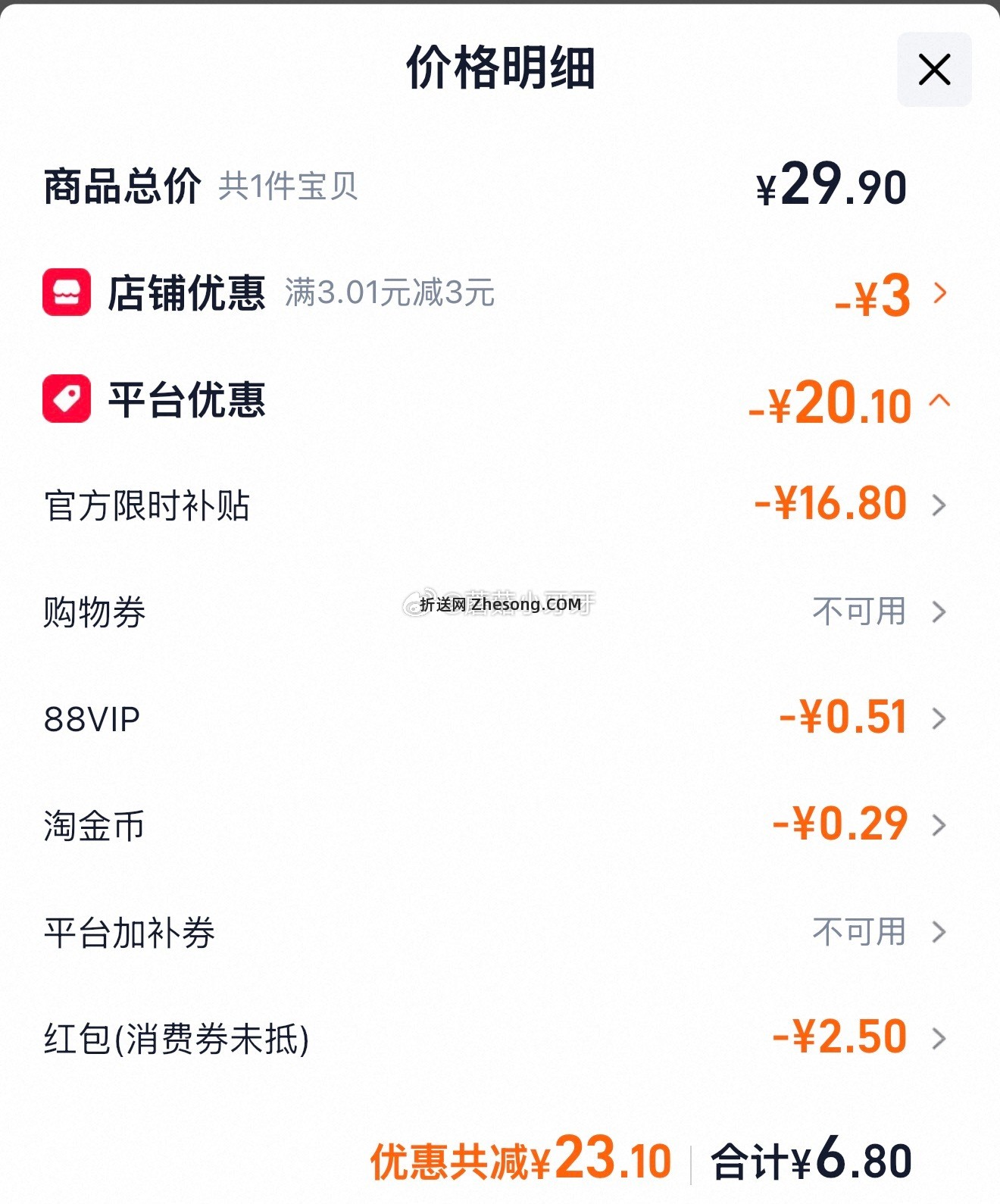This screenshot has height=1204, width=1000.
Task: Open details of 官方限时补贴 subsidy
Action: [942, 502]
